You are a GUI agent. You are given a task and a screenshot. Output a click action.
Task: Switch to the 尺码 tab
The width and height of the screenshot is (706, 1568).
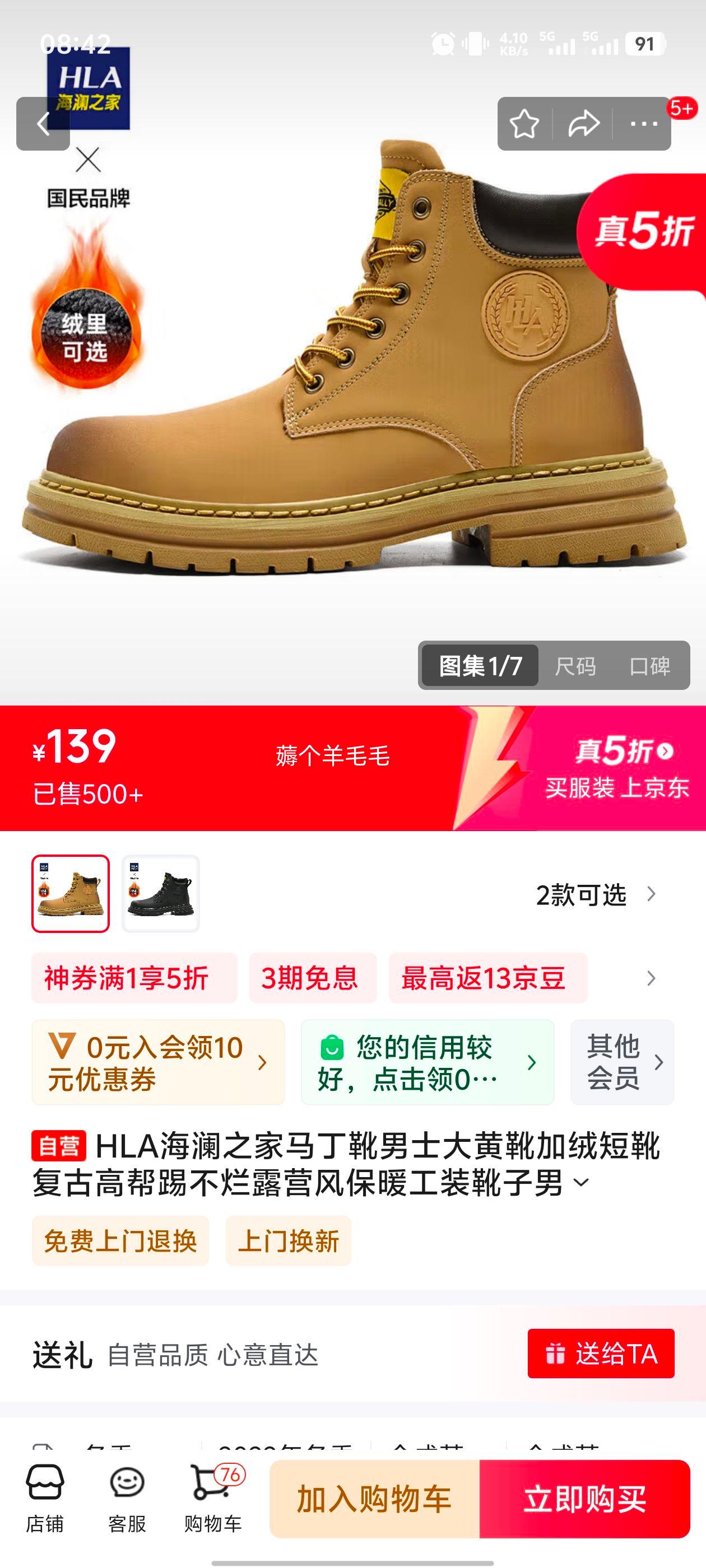pos(575,666)
